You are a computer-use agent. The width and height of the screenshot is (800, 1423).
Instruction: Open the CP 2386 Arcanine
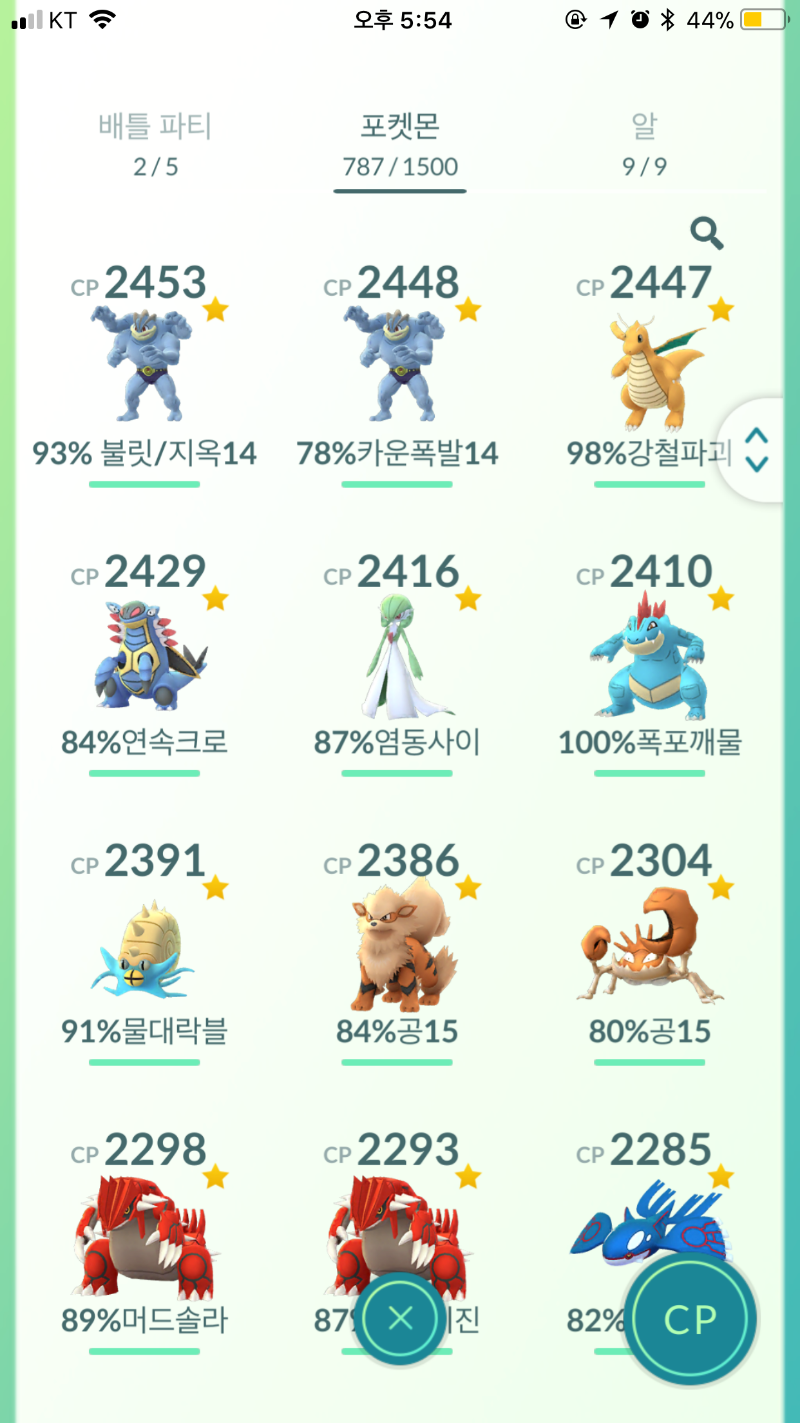pyautogui.click(x=400, y=944)
